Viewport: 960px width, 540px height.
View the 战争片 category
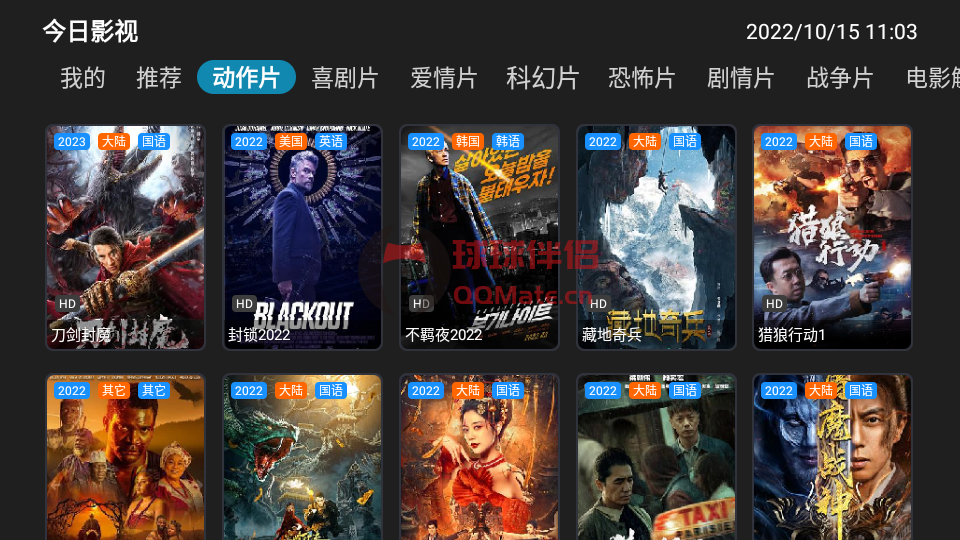click(x=840, y=78)
